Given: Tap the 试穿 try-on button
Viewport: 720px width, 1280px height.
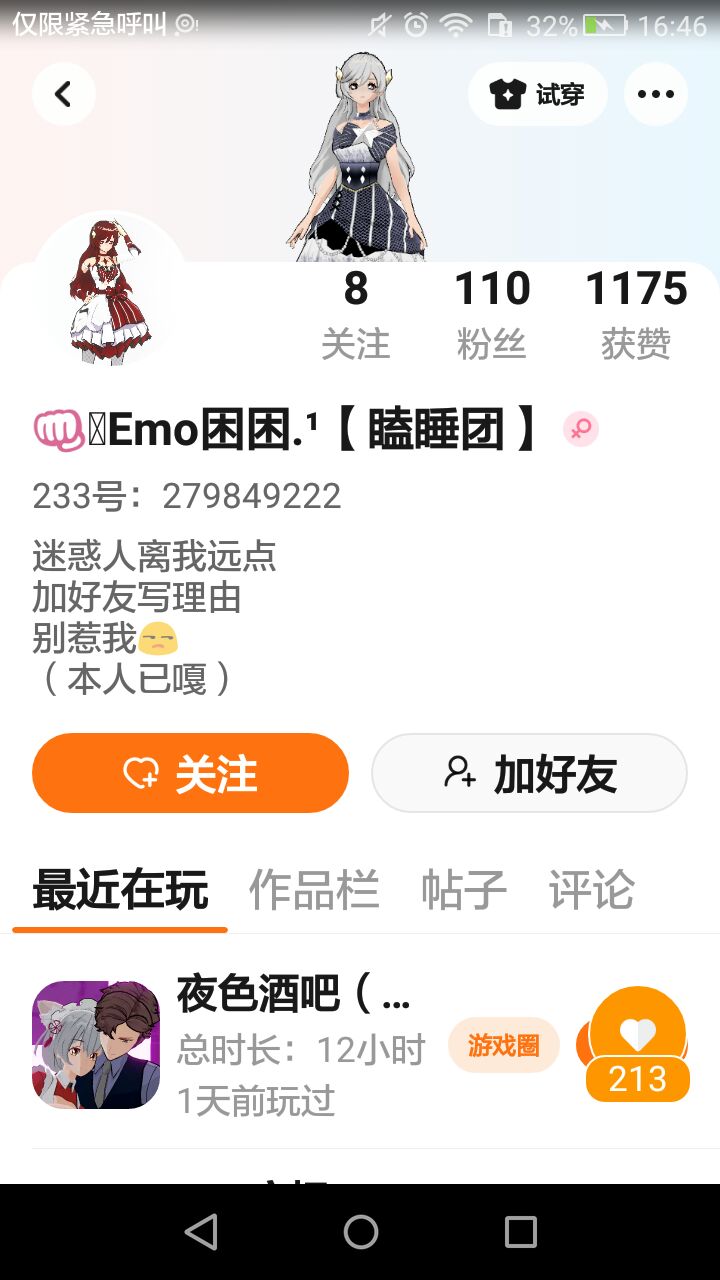Looking at the screenshot, I should pos(537,94).
